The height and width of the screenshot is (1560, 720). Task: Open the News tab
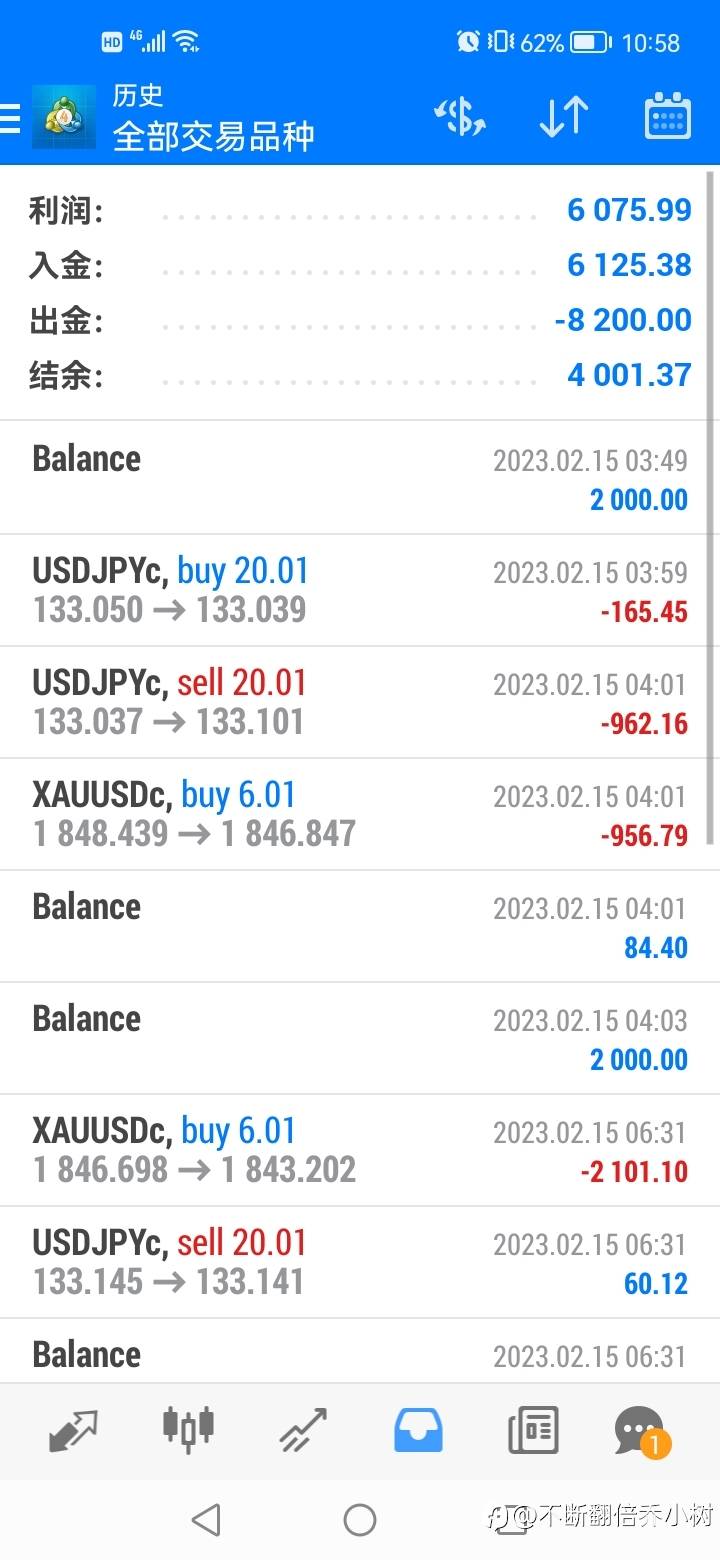coord(533,1430)
